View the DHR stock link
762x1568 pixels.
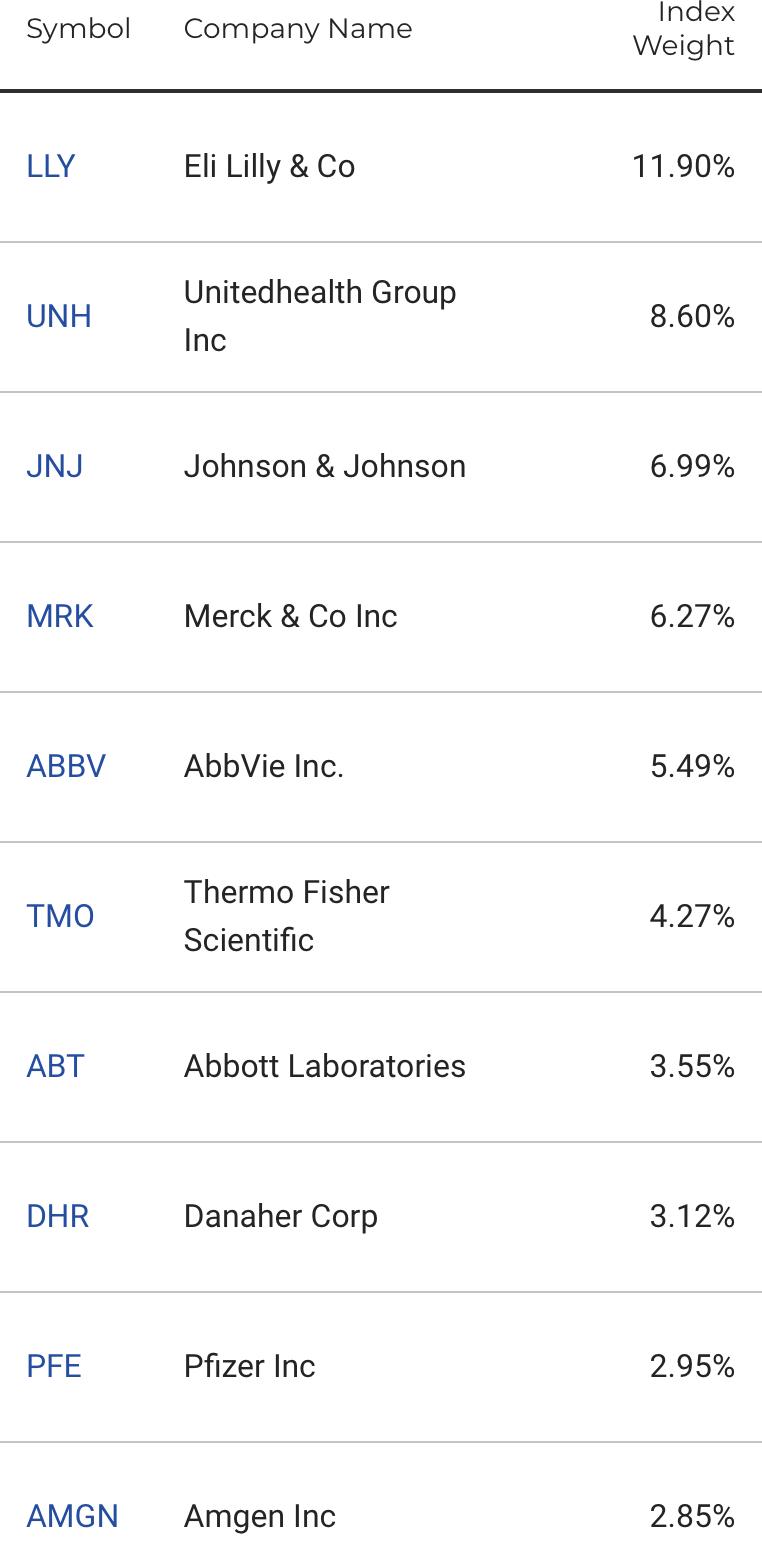[x=58, y=1216]
